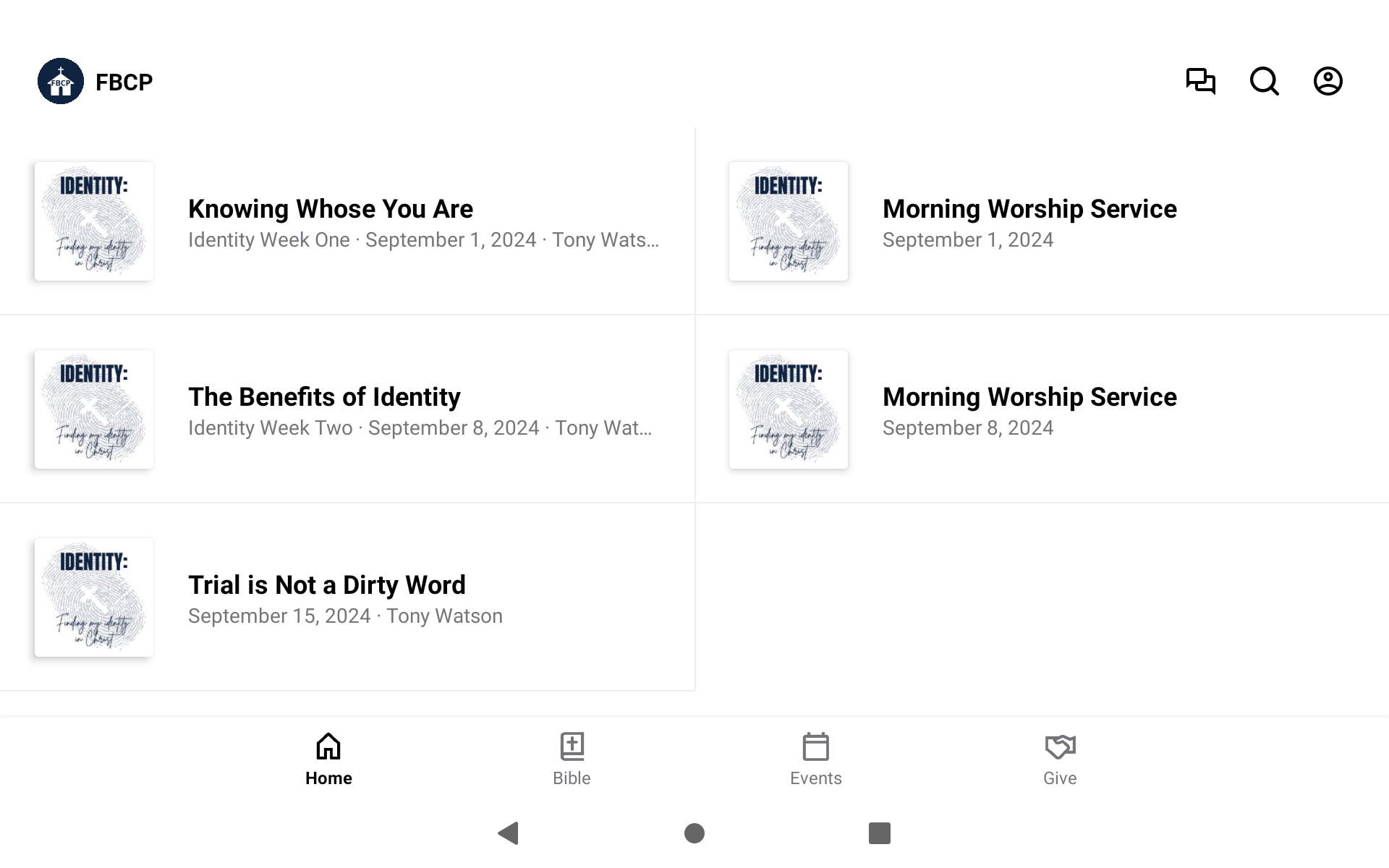This screenshot has height=868, width=1389.
Task: Open the user profile icon
Action: (1328, 81)
